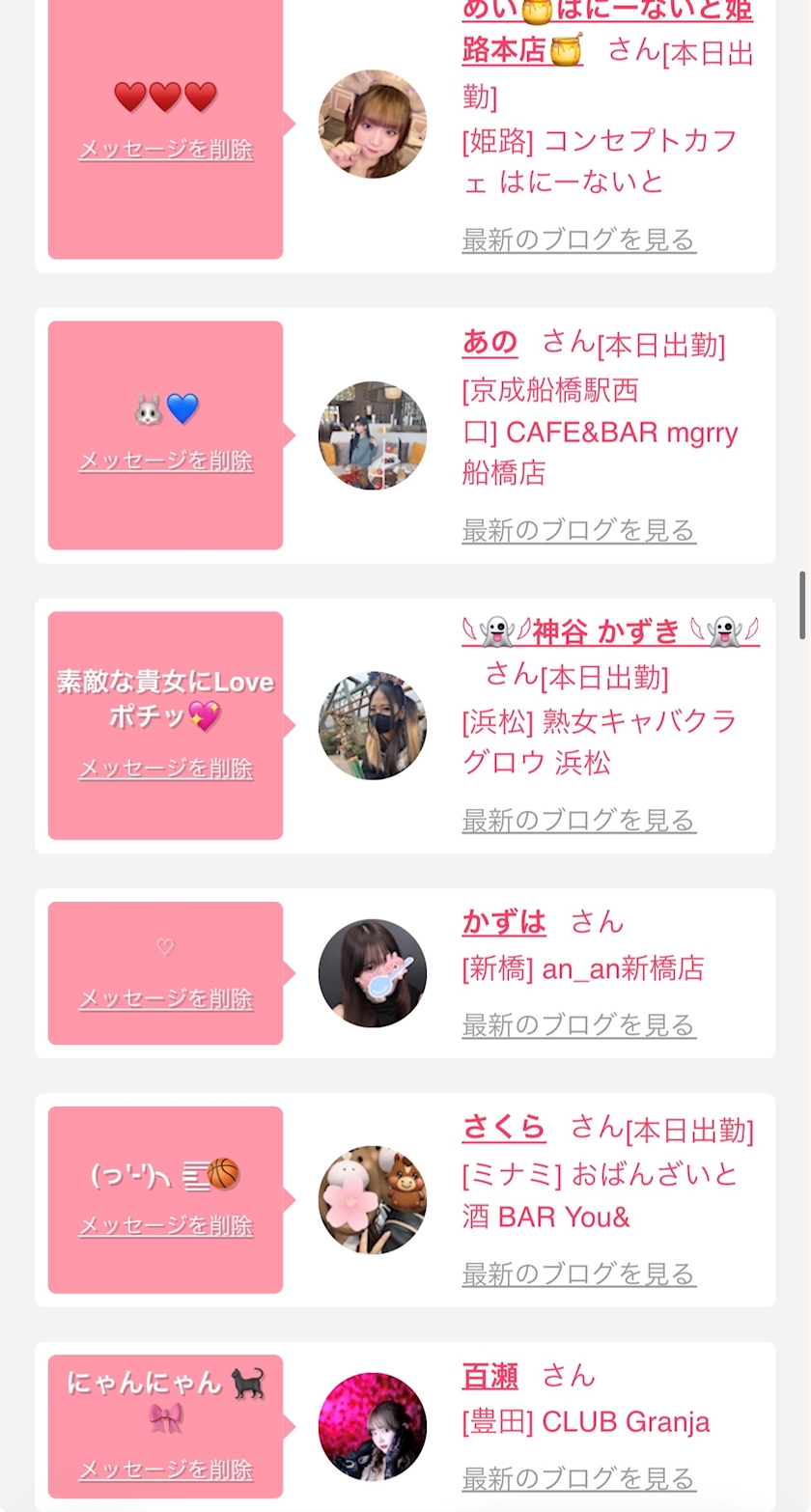Delete the 素敵な貴女にLoveポチッ message

[166, 769]
